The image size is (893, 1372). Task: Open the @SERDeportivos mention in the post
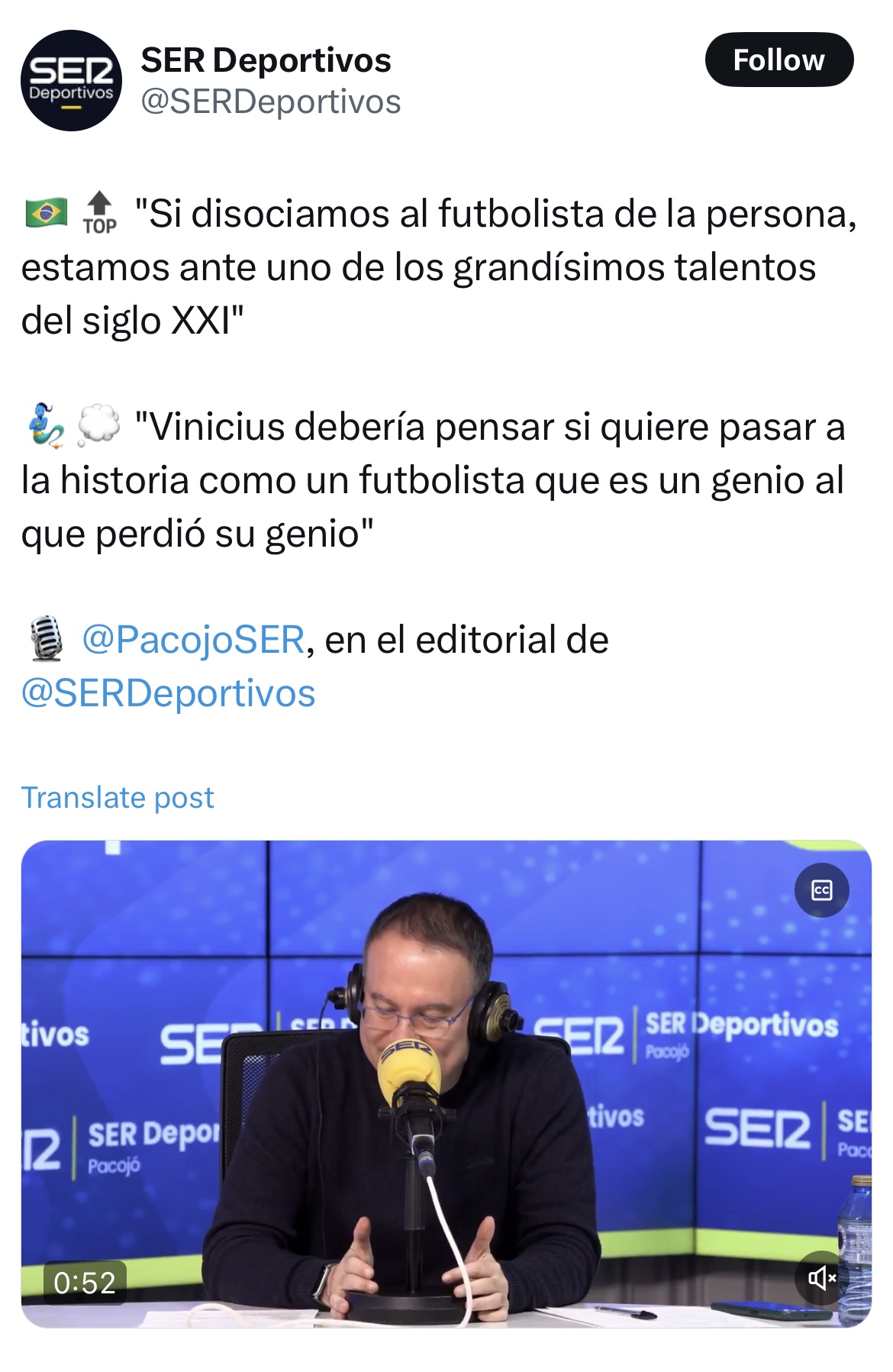(x=168, y=693)
